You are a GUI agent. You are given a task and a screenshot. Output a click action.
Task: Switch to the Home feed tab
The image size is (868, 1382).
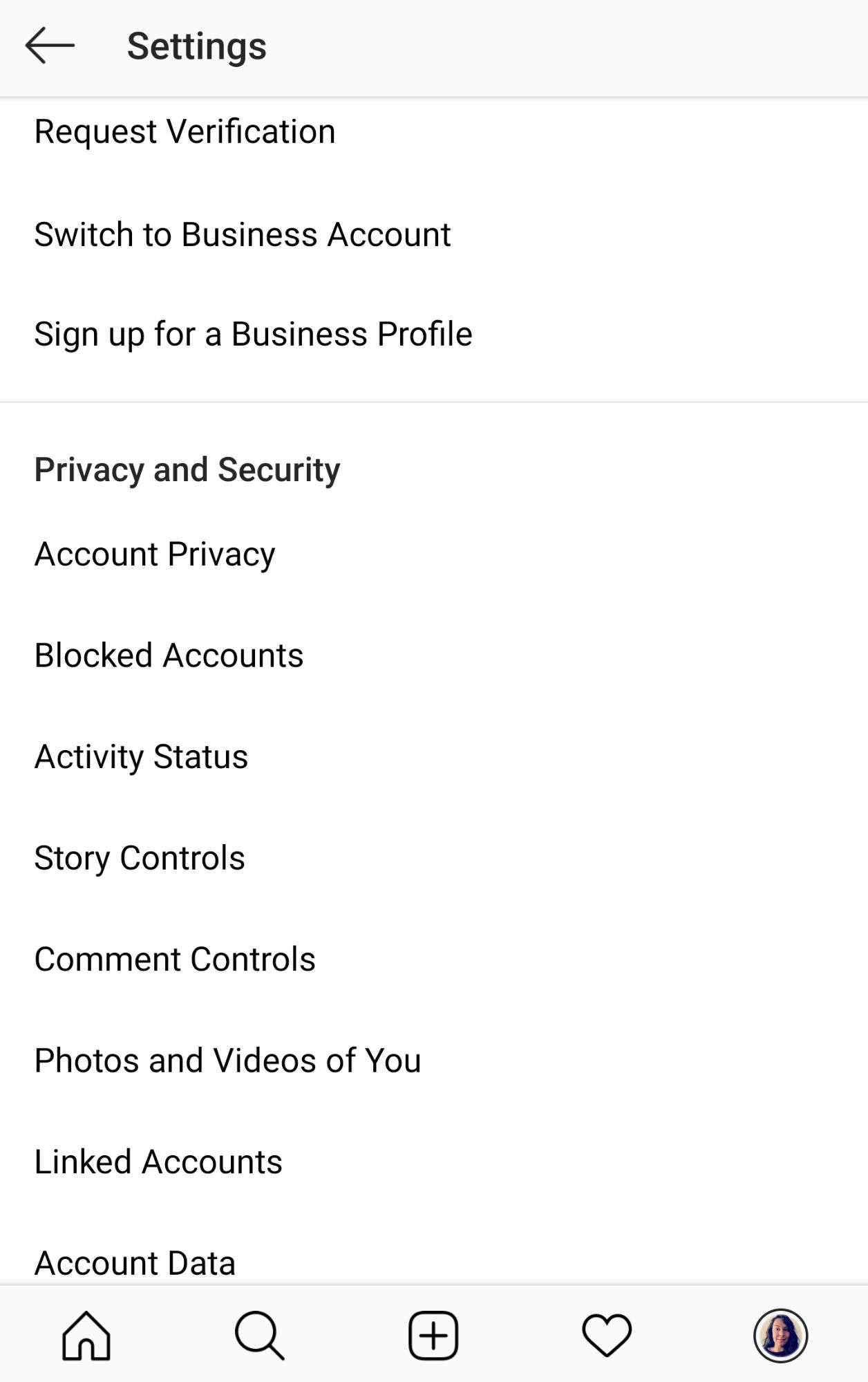(x=86, y=1335)
